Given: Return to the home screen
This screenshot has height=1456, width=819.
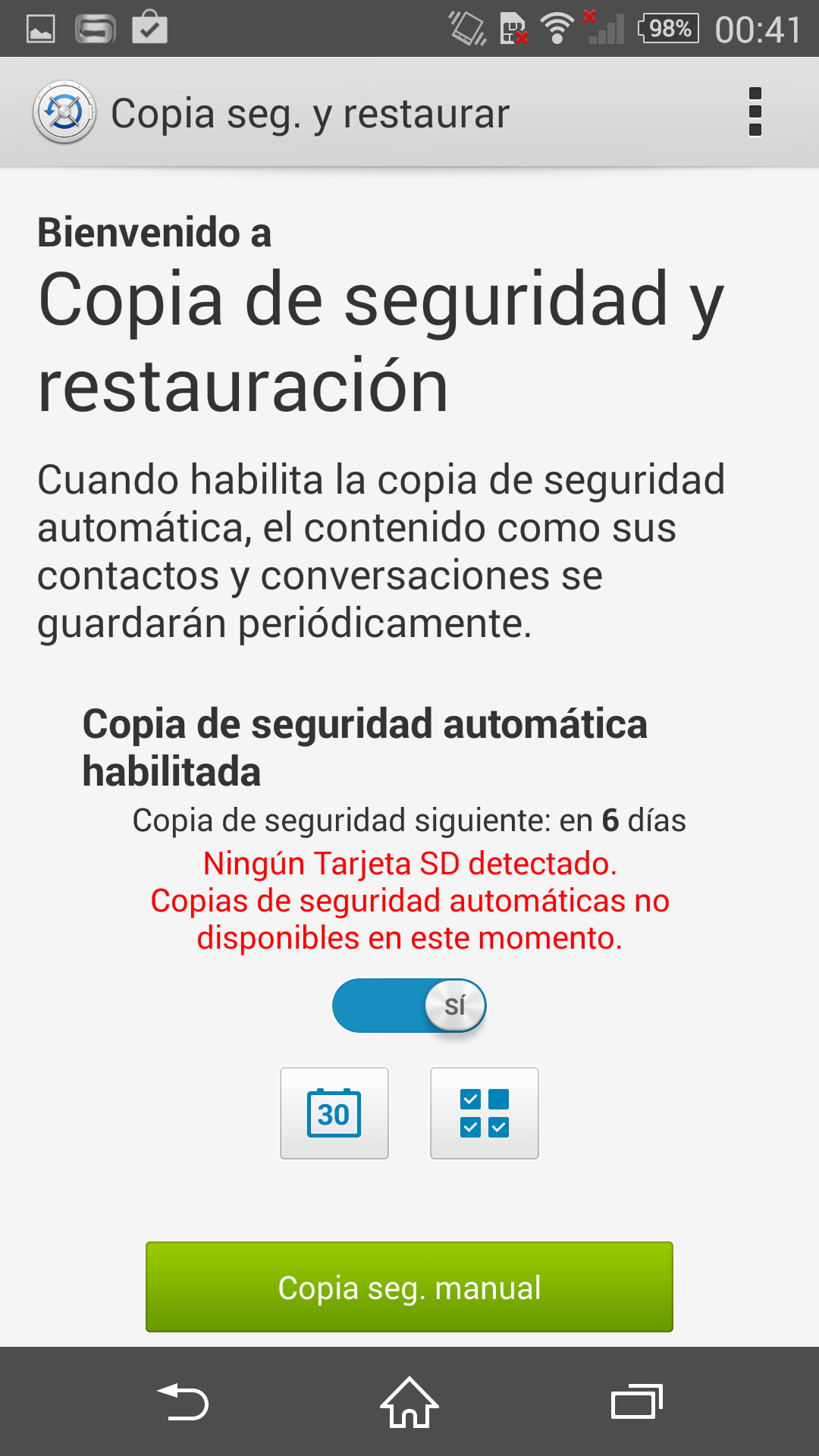Looking at the screenshot, I should [409, 1402].
